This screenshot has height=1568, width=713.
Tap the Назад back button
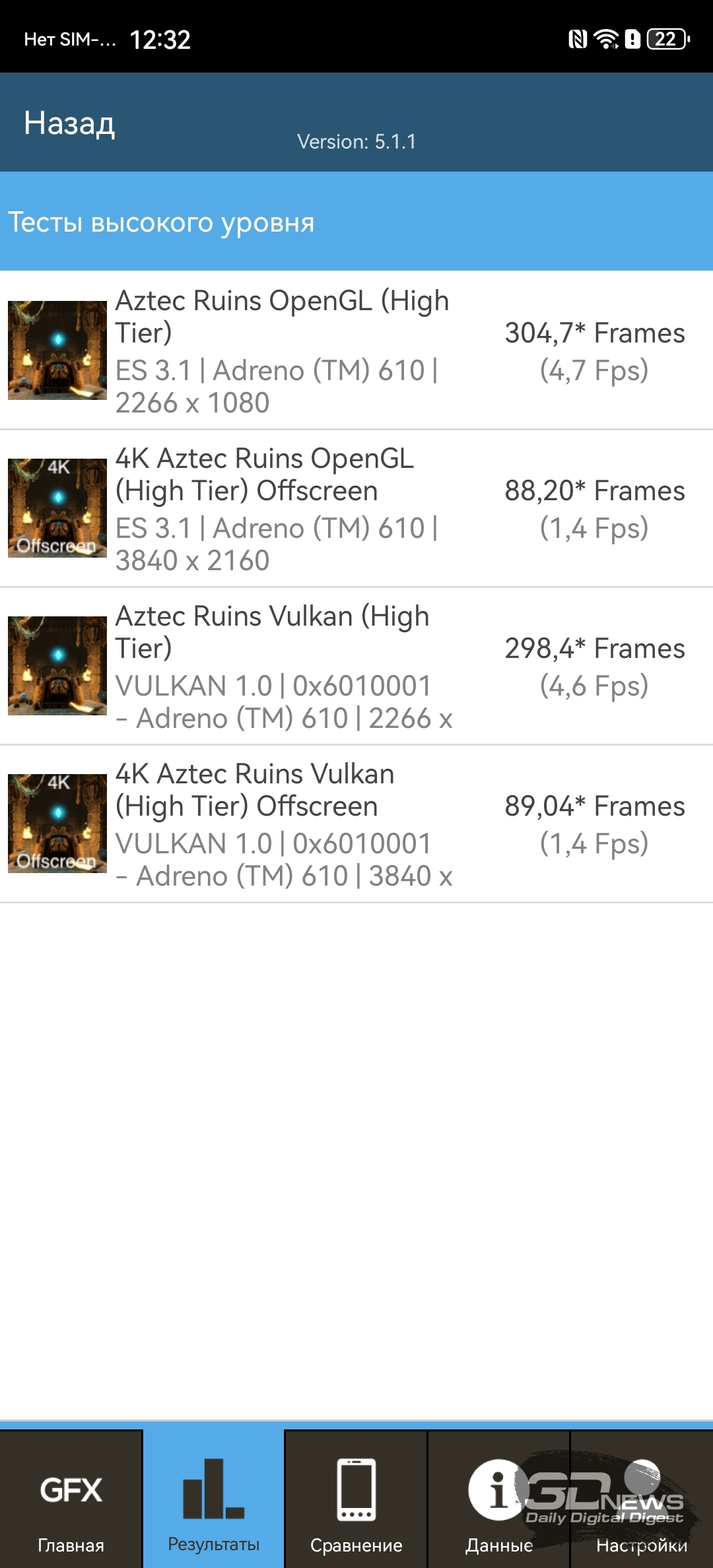[69, 123]
